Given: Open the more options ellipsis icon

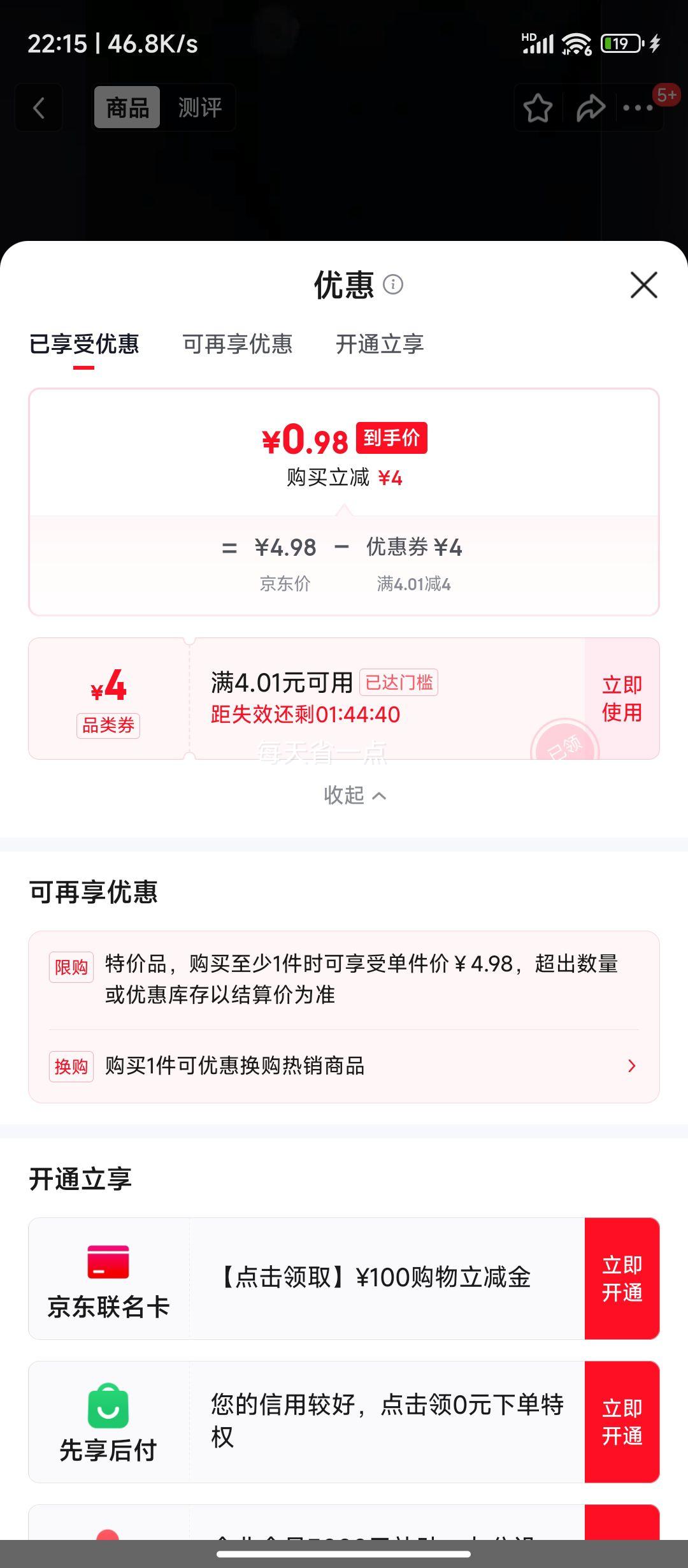Looking at the screenshot, I should [x=637, y=108].
